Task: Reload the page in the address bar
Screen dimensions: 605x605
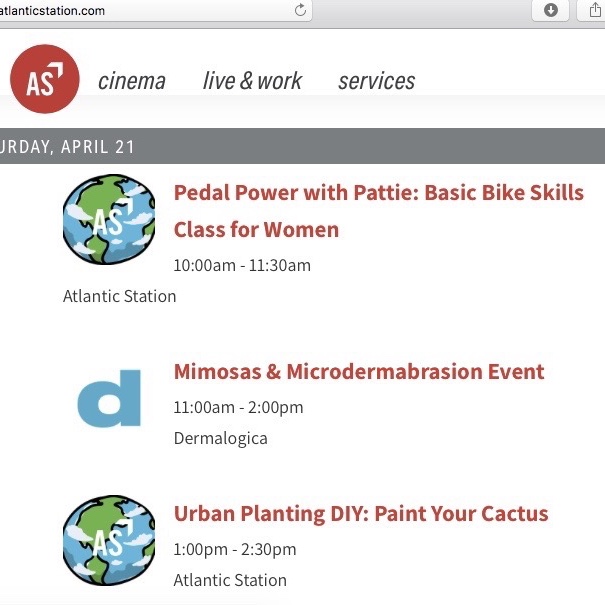Action: click(x=299, y=10)
